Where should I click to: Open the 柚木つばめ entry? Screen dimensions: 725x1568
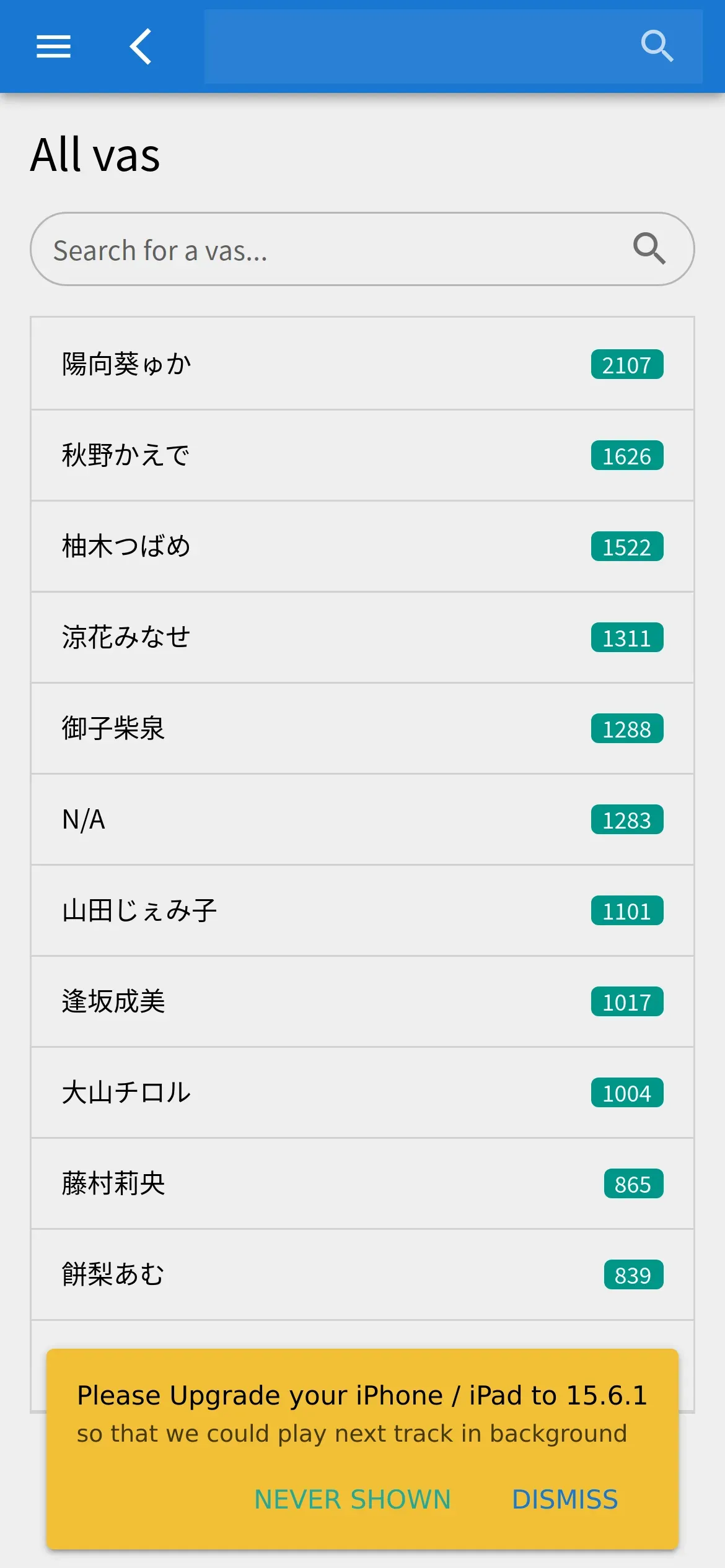362,546
